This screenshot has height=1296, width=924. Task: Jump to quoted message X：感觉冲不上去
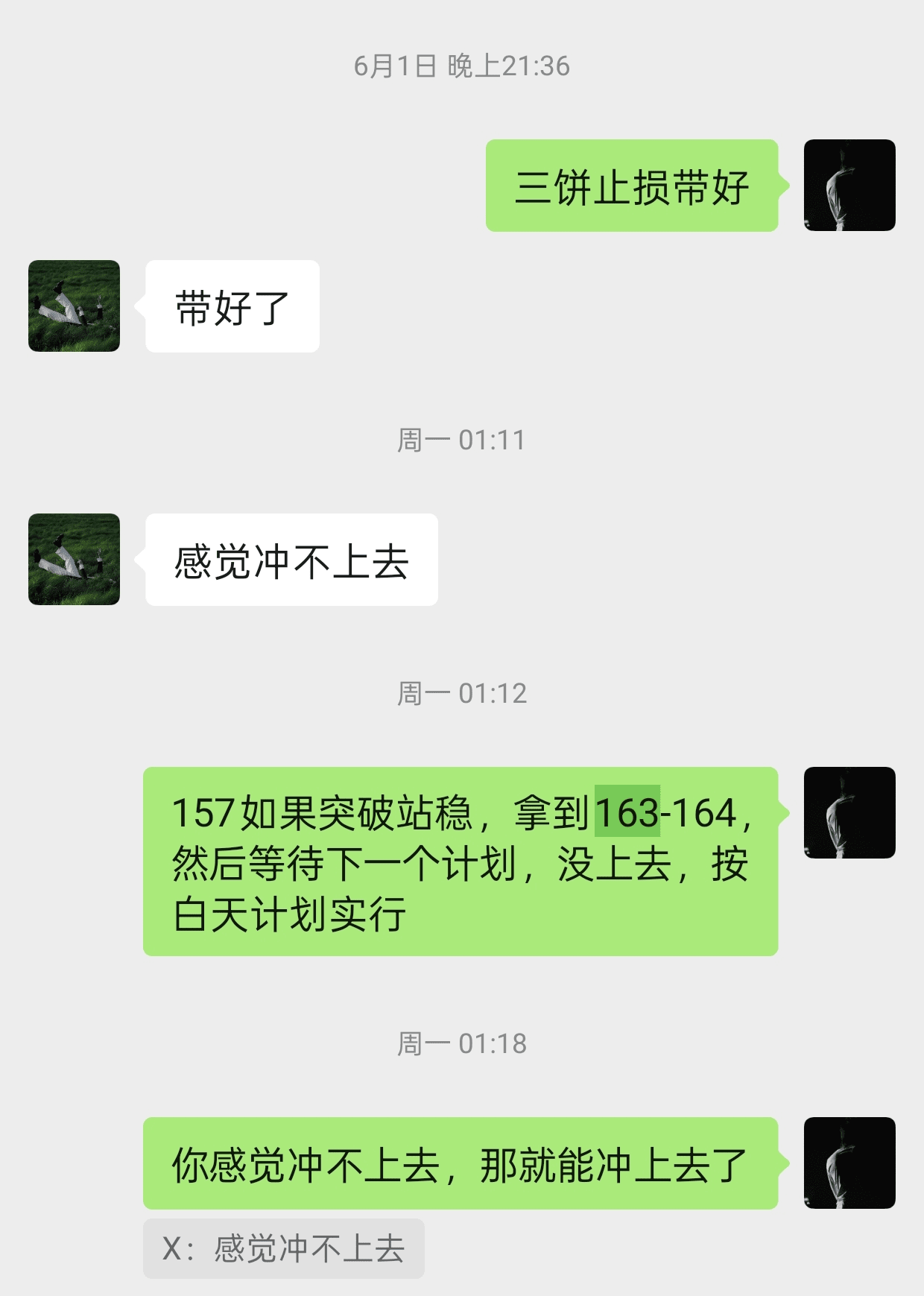pyautogui.click(x=283, y=1248)
